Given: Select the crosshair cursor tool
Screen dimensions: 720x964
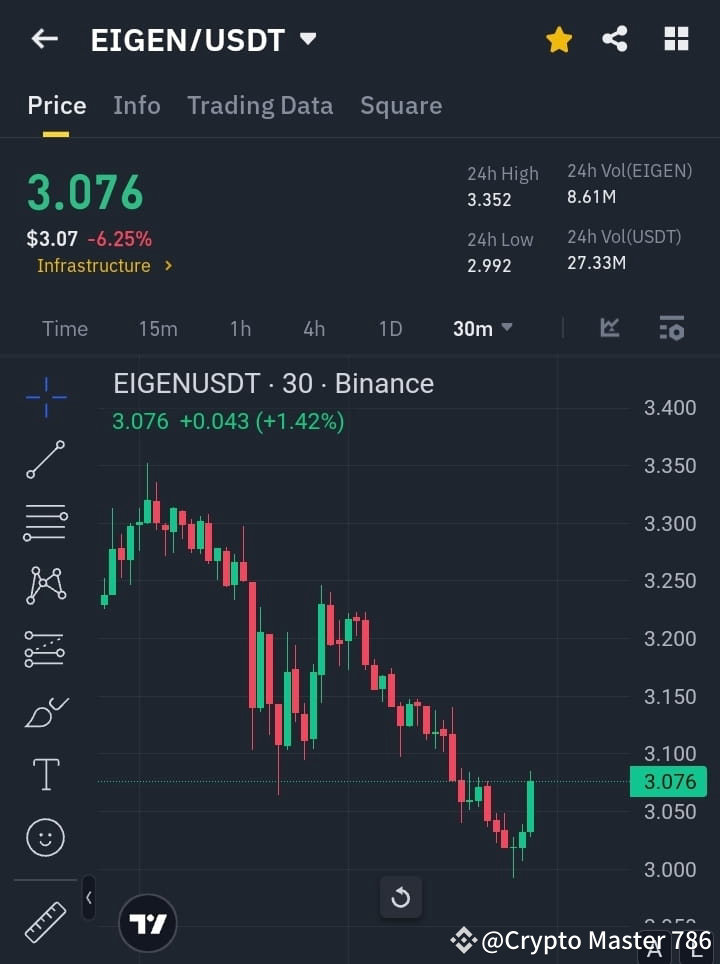Looking at the screenshot, I should (x=45, y=398).
